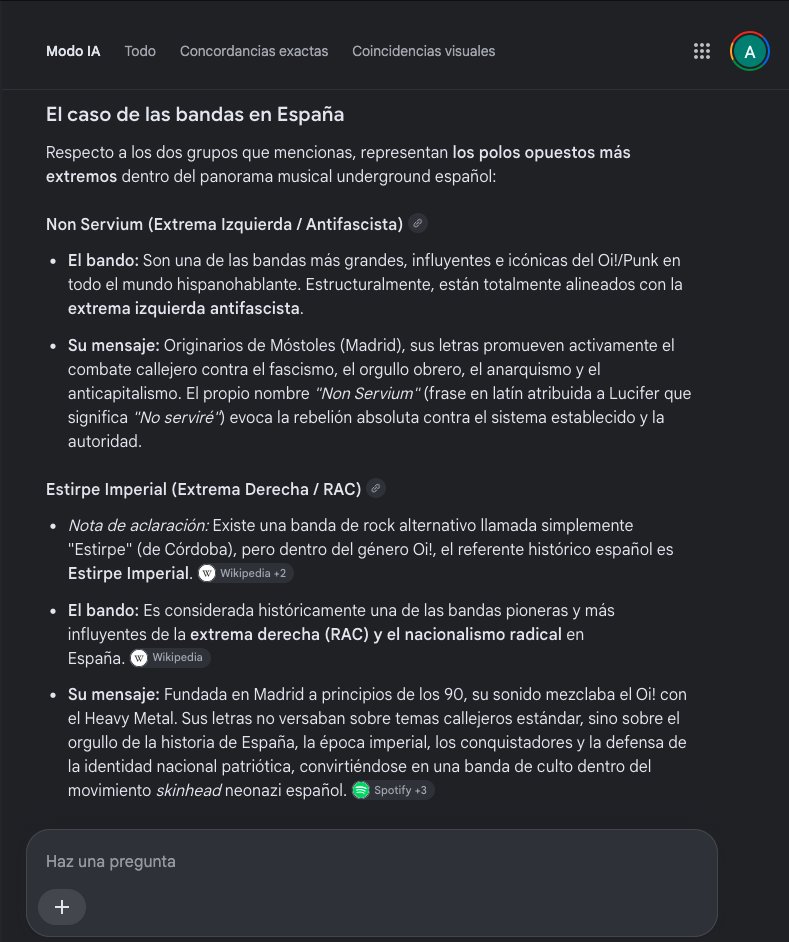Focus the Haz una pregunta field
789x942 pixels.
[371, 861]
